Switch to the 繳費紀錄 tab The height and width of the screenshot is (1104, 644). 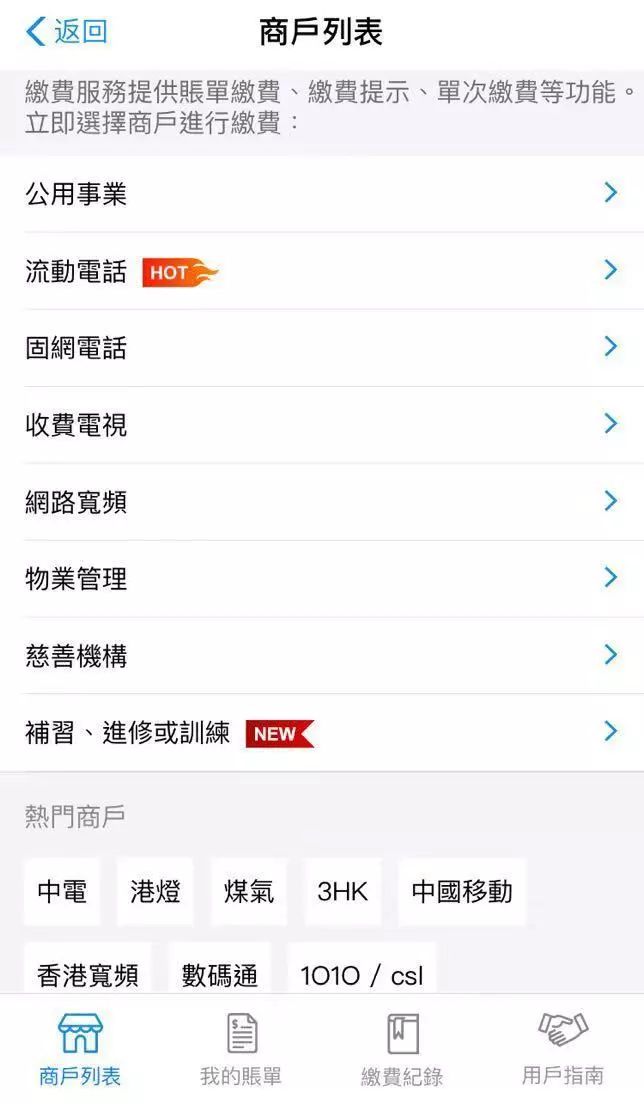(402, 1050)
